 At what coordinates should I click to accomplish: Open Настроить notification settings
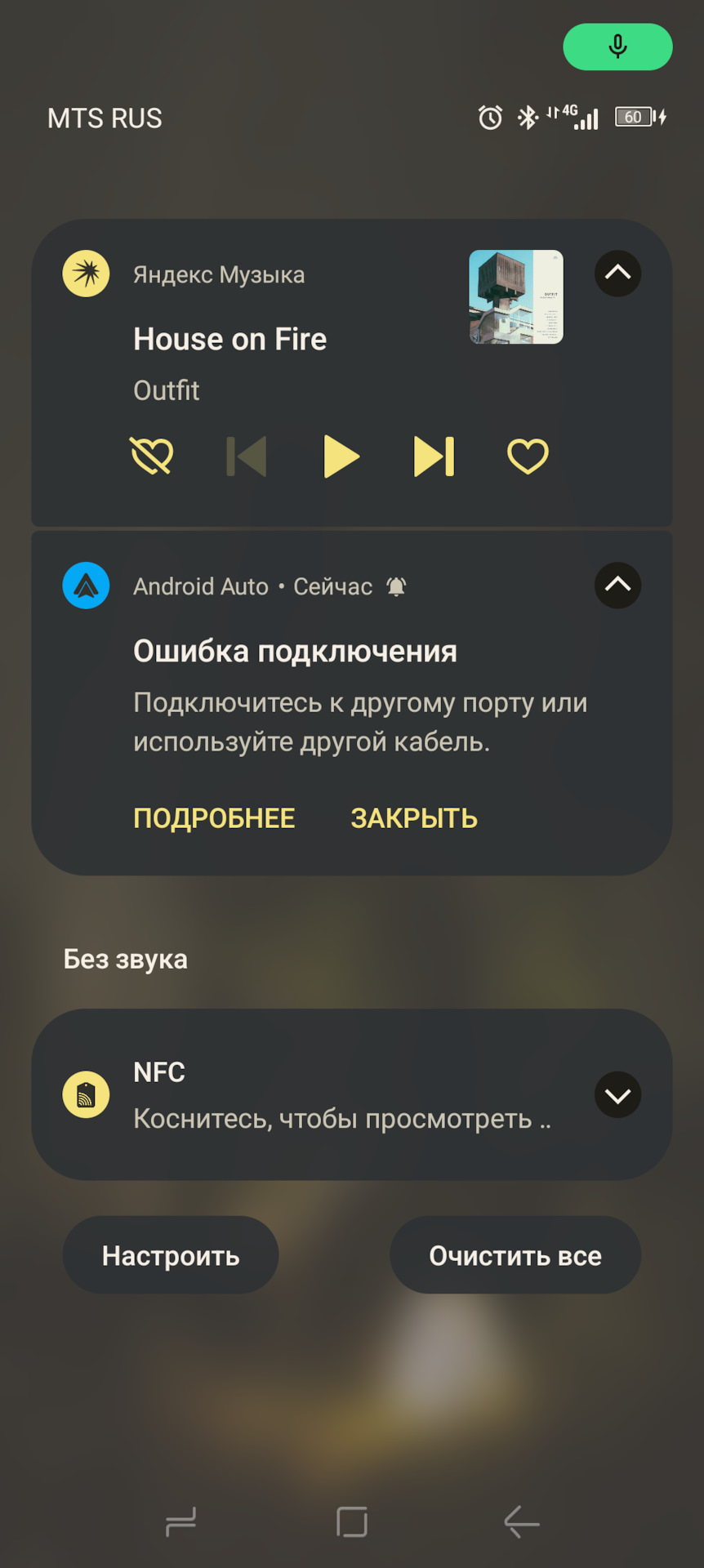(x=171, y=1254)
